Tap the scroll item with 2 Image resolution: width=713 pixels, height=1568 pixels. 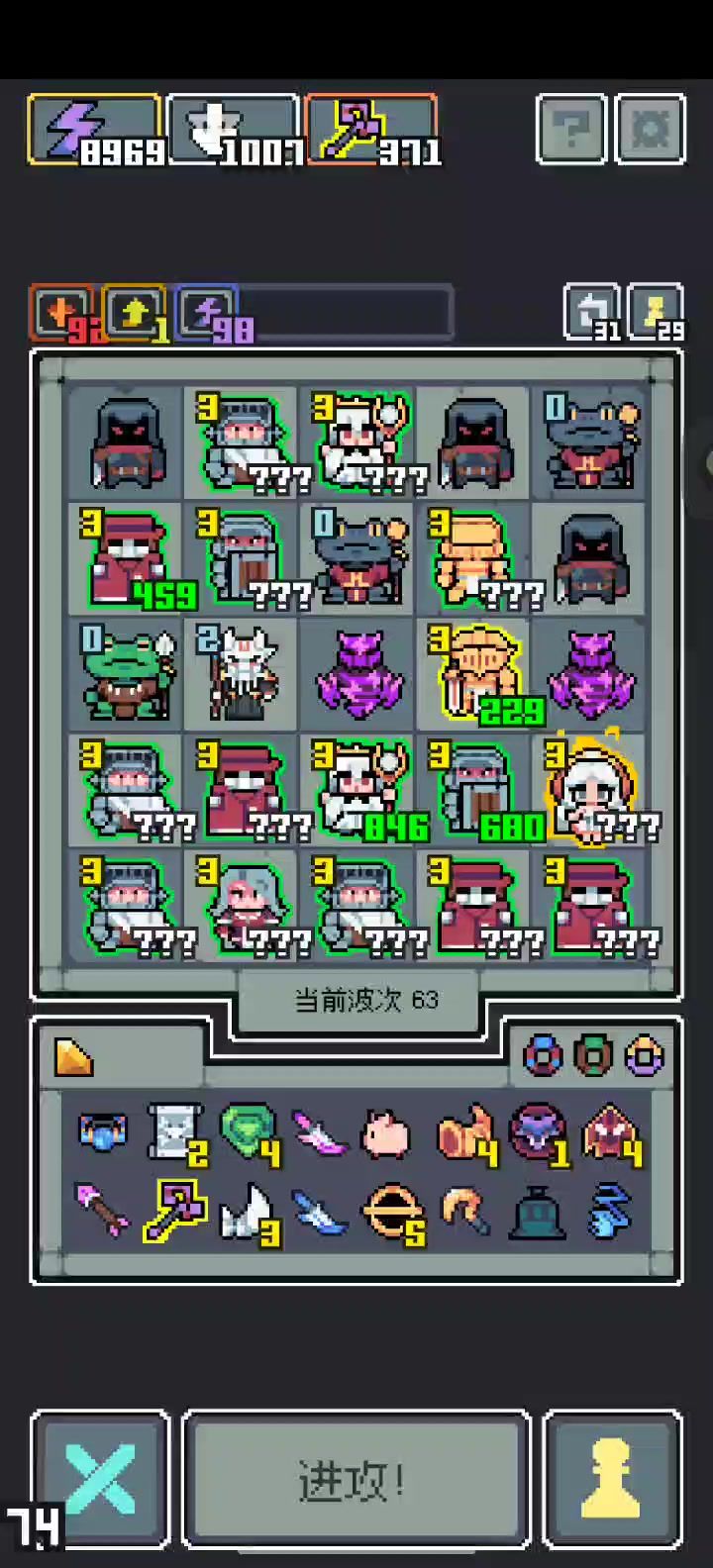point(177,1133)
